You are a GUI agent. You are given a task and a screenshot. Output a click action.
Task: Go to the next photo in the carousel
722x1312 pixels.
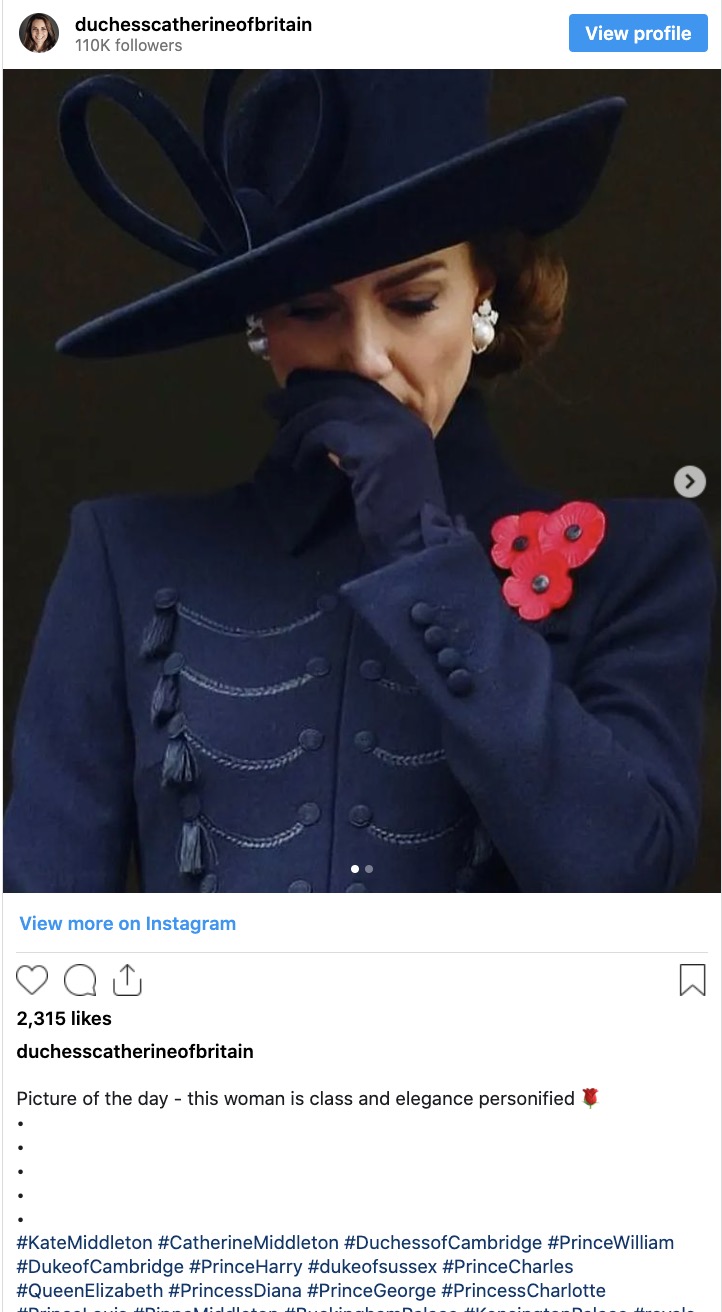(x=689, y=482)
